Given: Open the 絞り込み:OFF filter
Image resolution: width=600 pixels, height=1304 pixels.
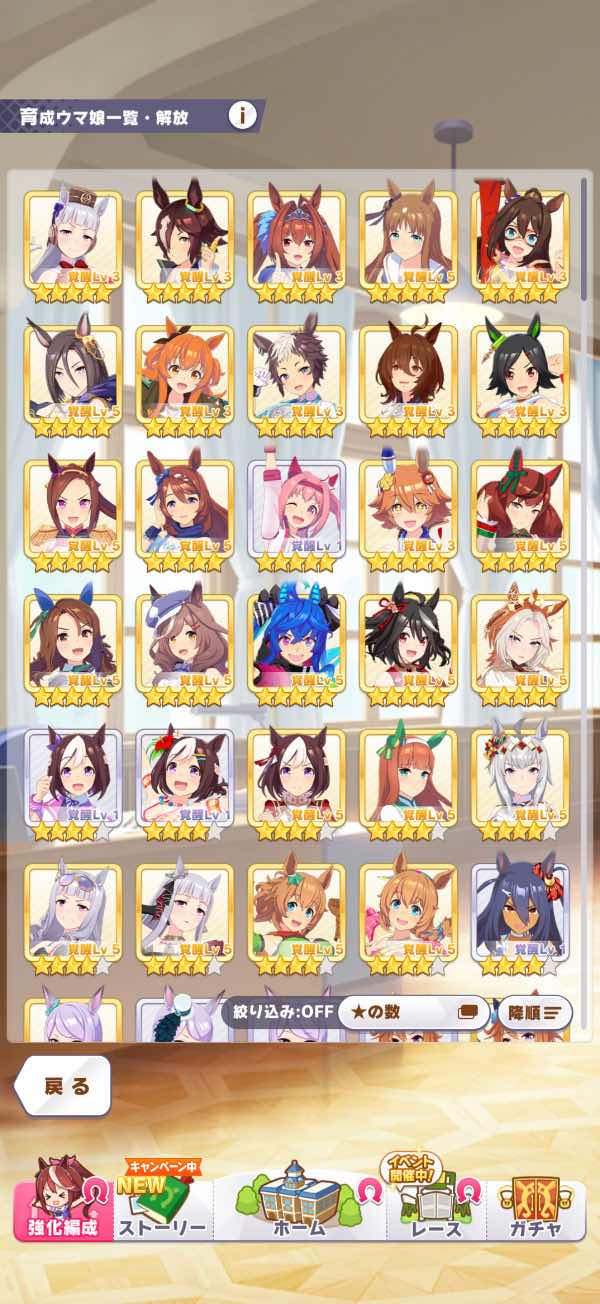Looking at the screenshot, I should (x=278, y=1011).
